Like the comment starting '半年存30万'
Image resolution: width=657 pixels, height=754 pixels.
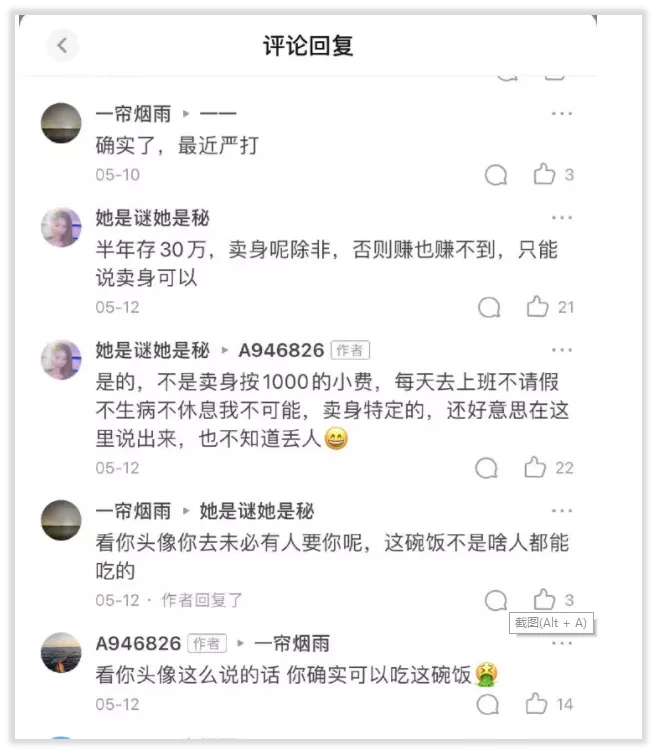pyautogui.click(x=538, y=307)
